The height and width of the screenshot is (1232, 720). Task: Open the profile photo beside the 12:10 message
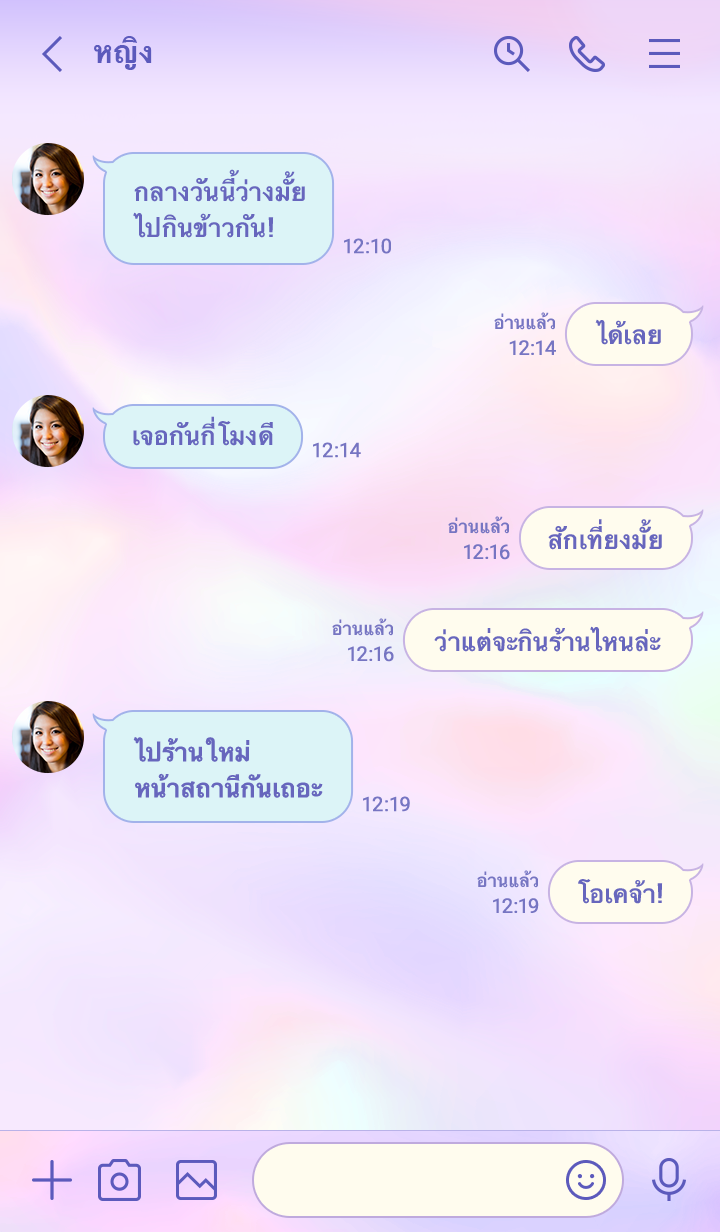point(48,179)
